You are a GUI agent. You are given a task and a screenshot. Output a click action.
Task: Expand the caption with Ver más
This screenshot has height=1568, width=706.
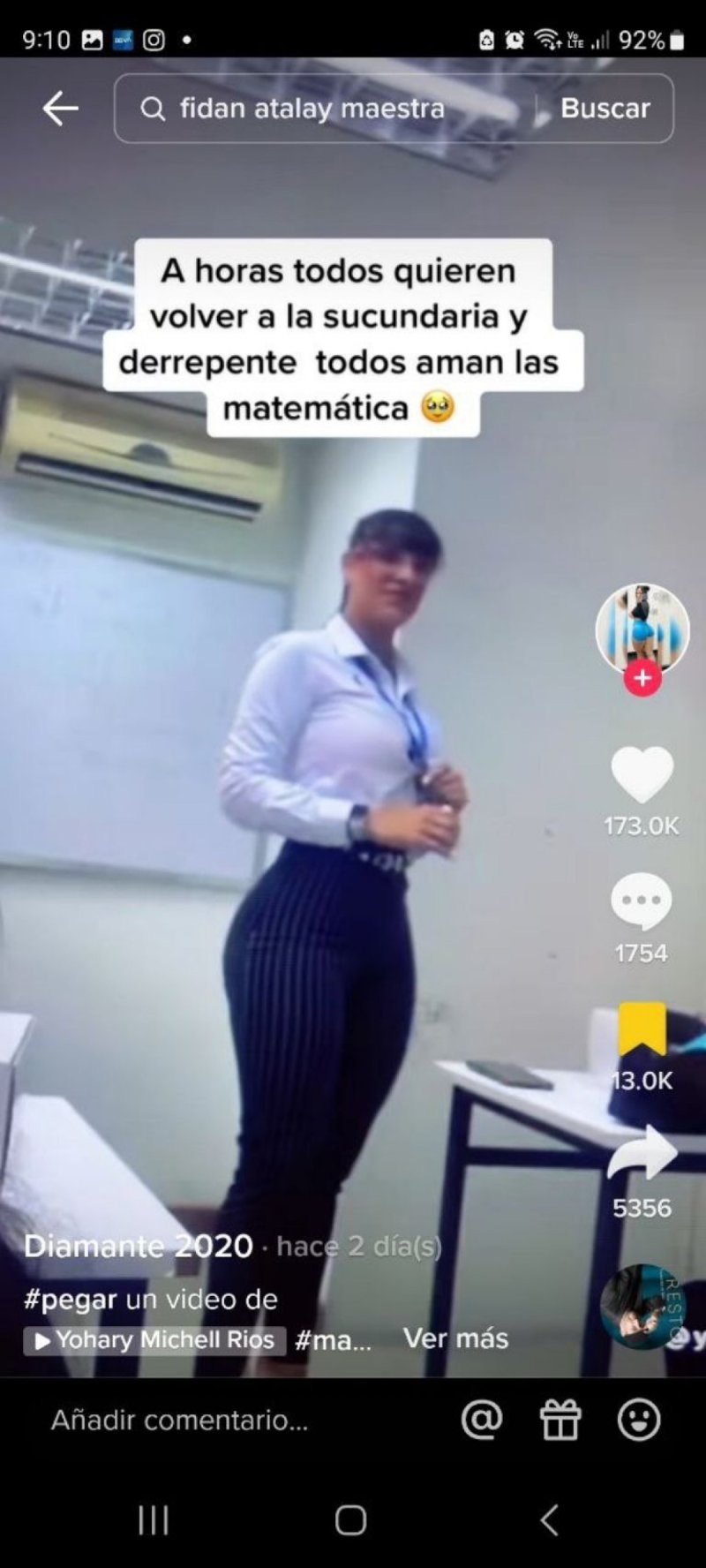[455, 1338]
